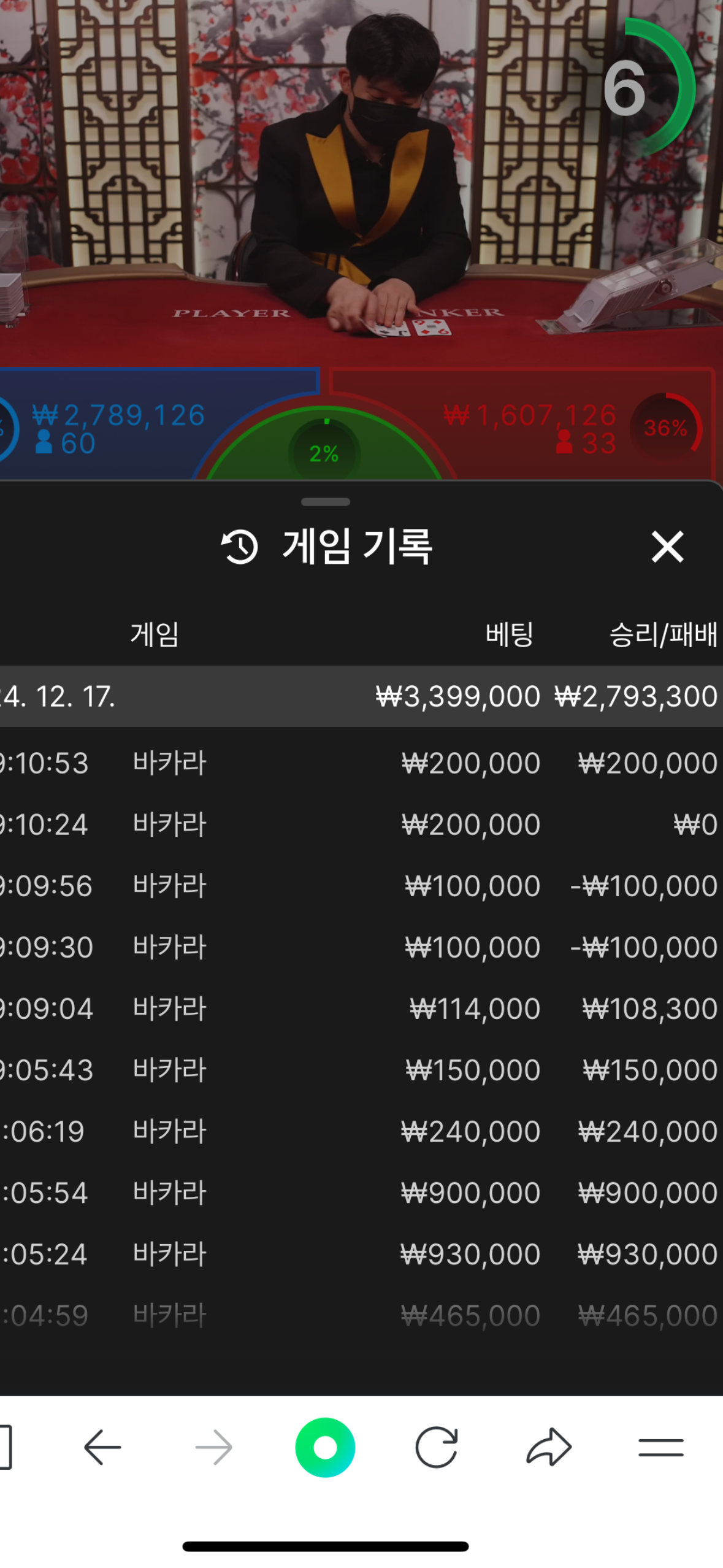This screenshot has width=723, height=1568.
Task: Close the 게임 기록 panel
Action: pyautogui.click(x=667, y=546)
